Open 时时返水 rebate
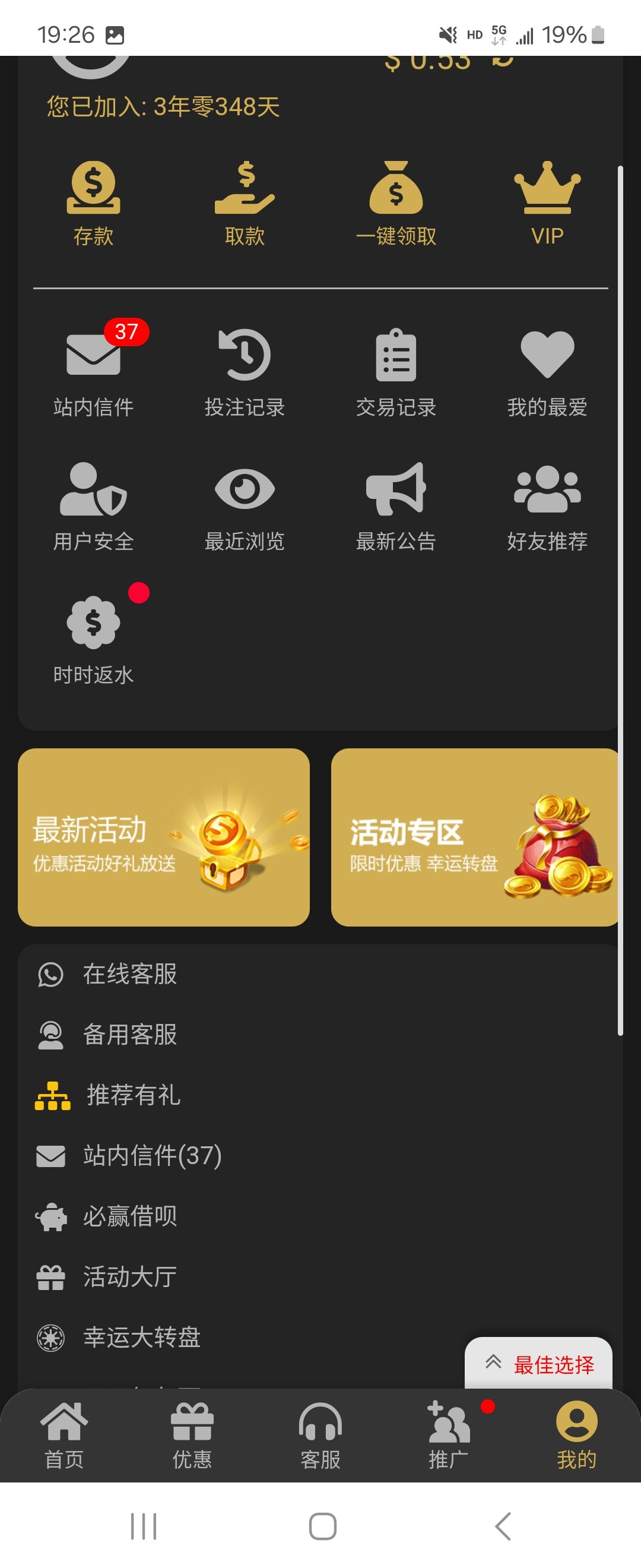The image size is (641, 1568). (x=93, y=639)
